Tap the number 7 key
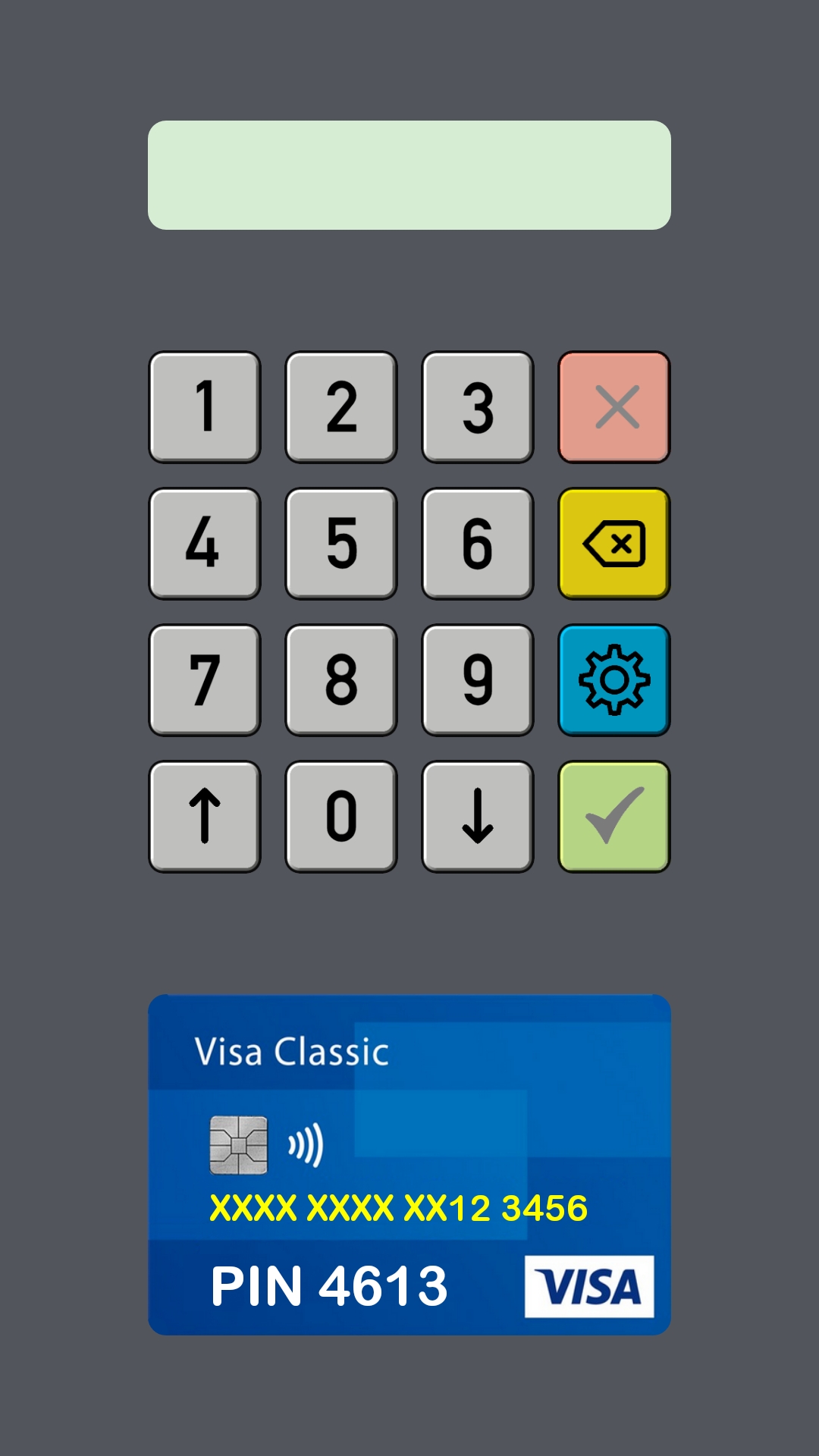This screenshot has height=1456, width=819. (x=205, y=680)
